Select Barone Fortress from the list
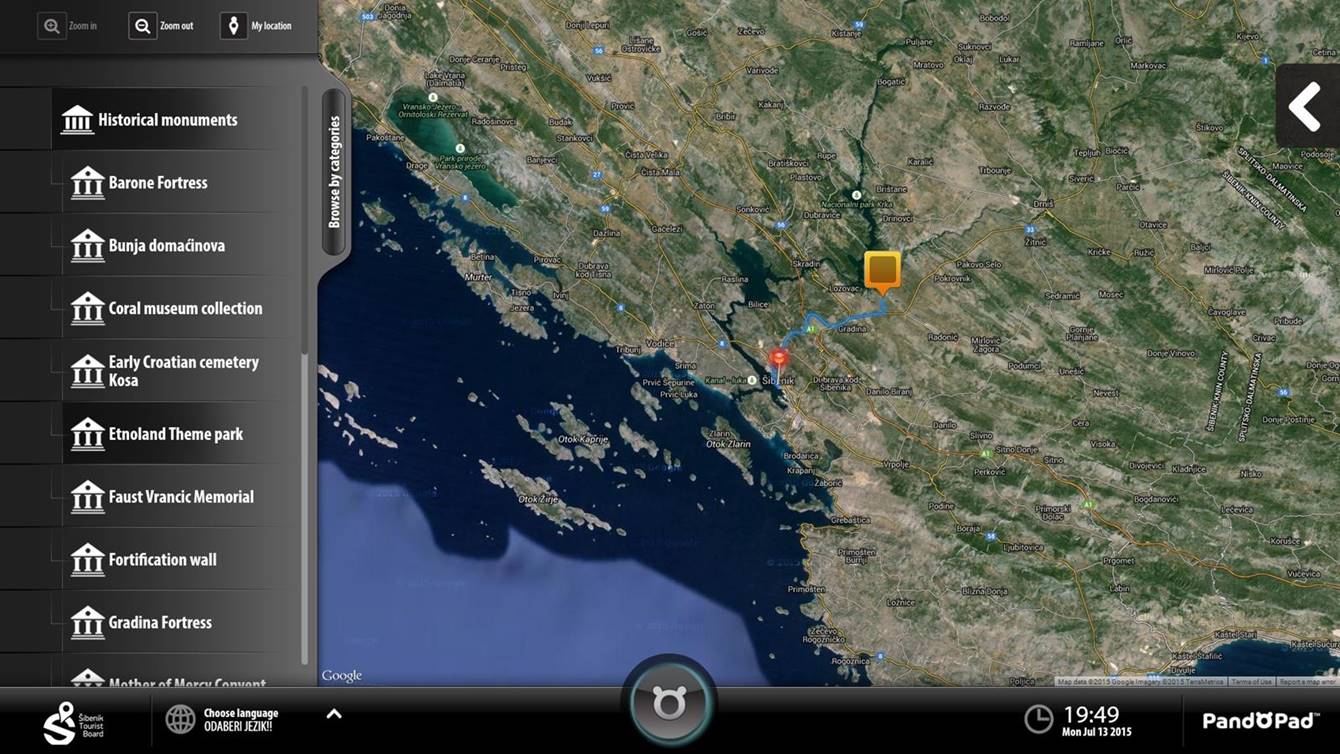Screen dimensions: 1340x754 [x=158, y=183]
